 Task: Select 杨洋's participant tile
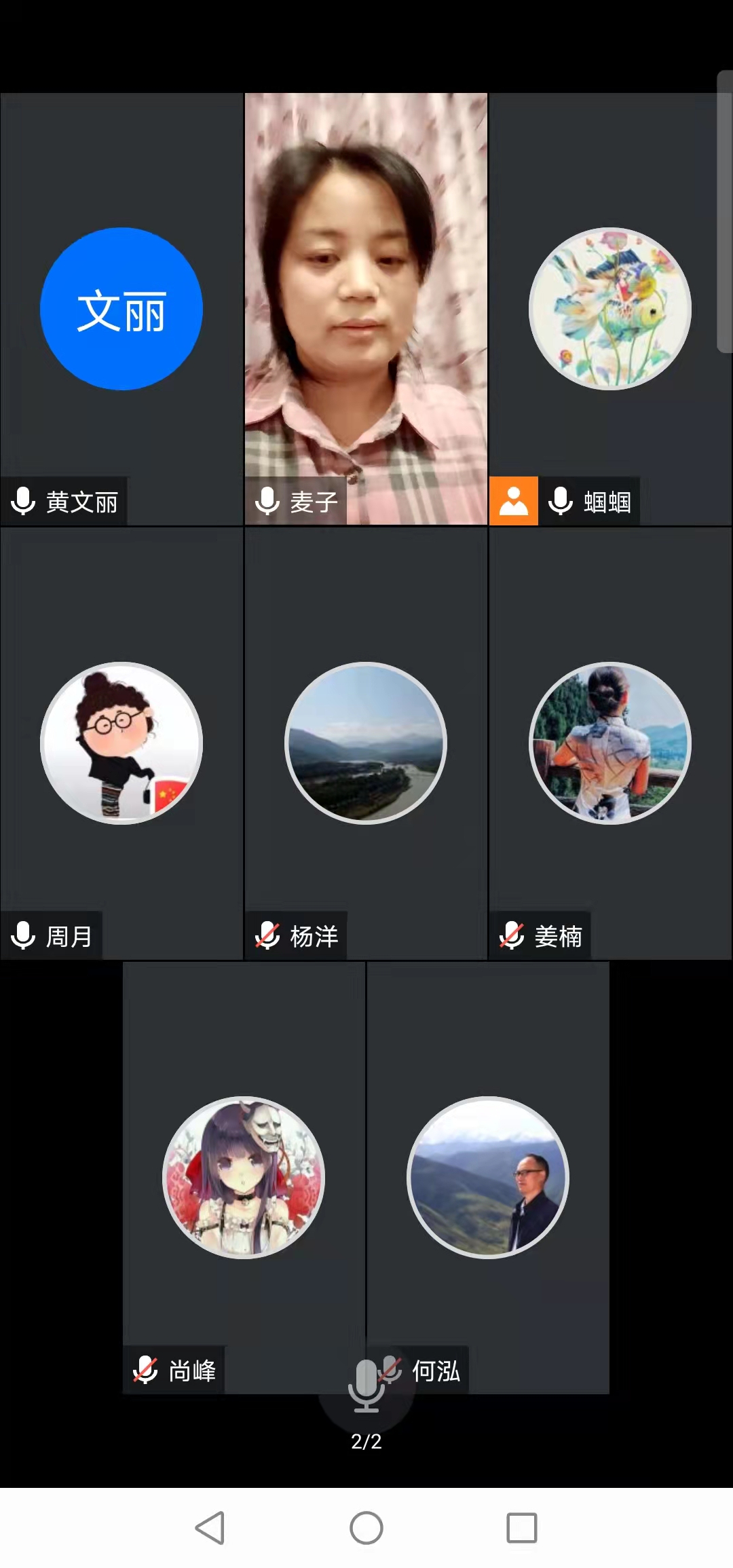coord(366,743)
